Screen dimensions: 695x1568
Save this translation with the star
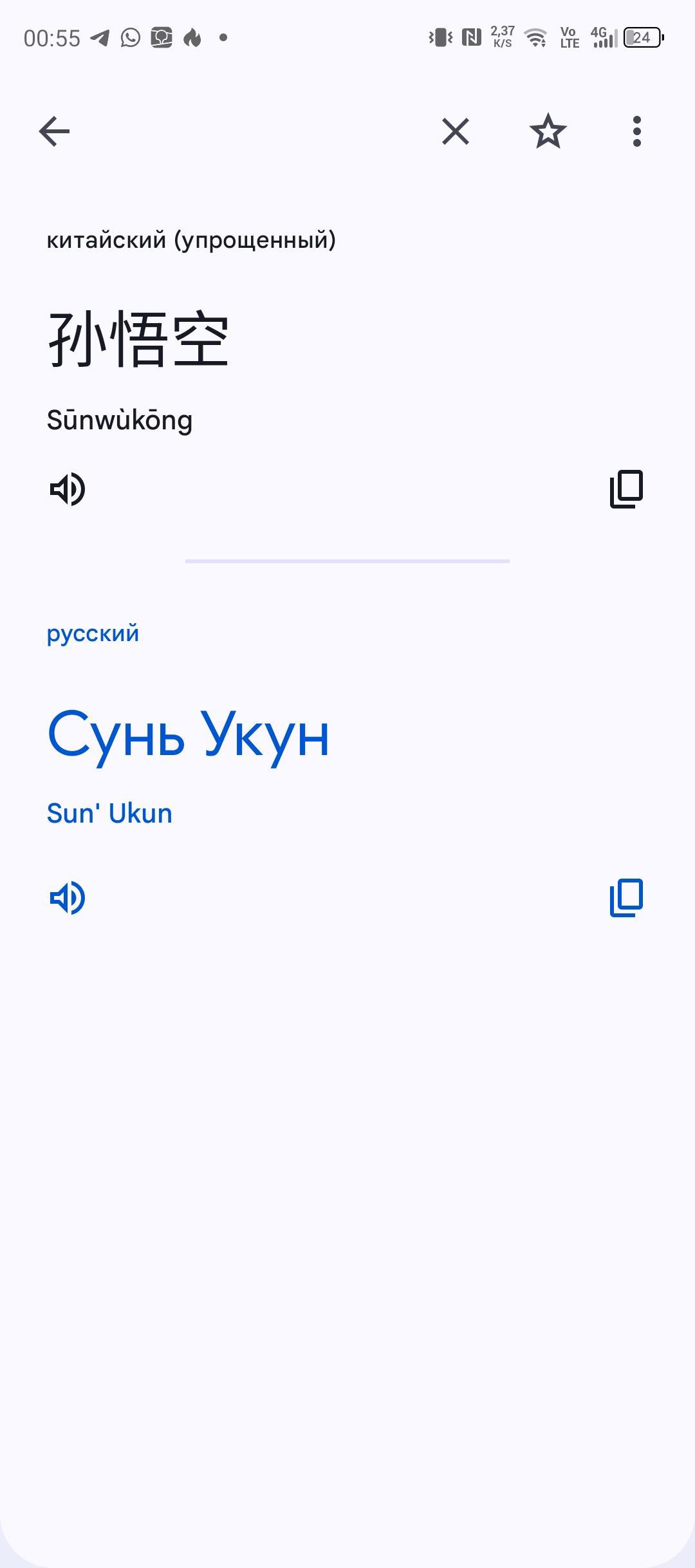click(x=548, y=132)
